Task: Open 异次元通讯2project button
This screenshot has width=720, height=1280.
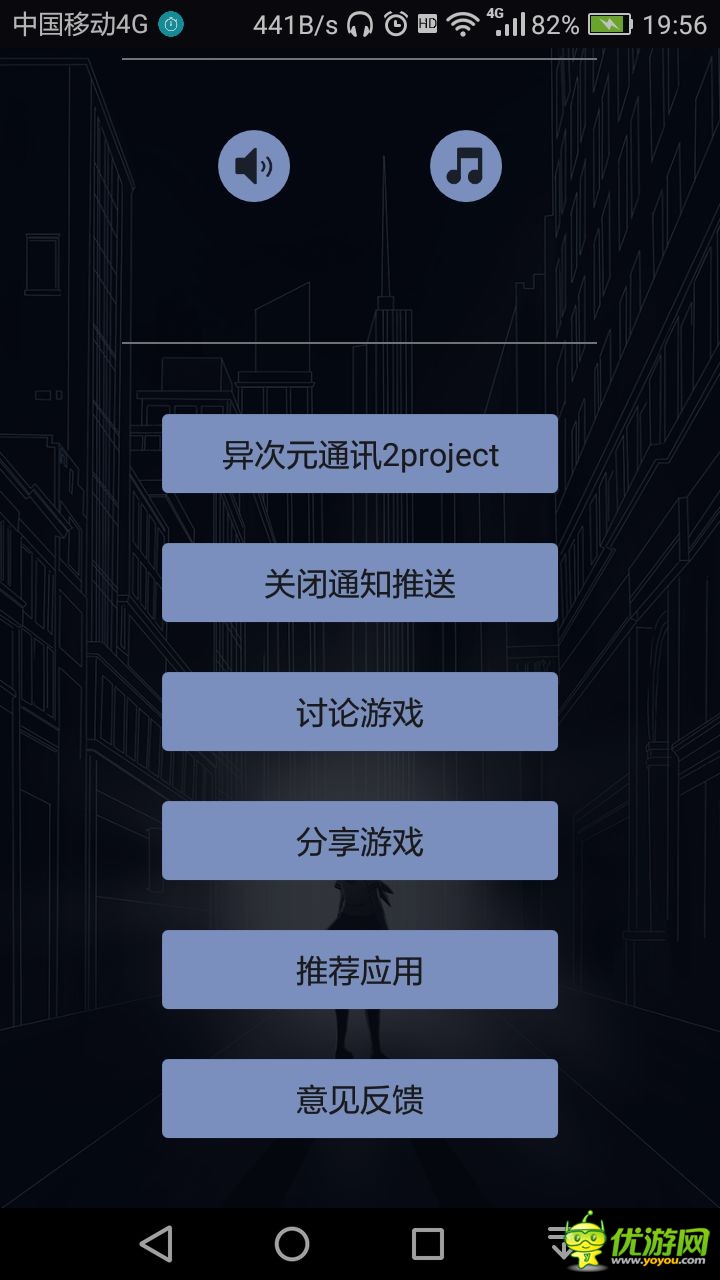Action: [360, 454]
